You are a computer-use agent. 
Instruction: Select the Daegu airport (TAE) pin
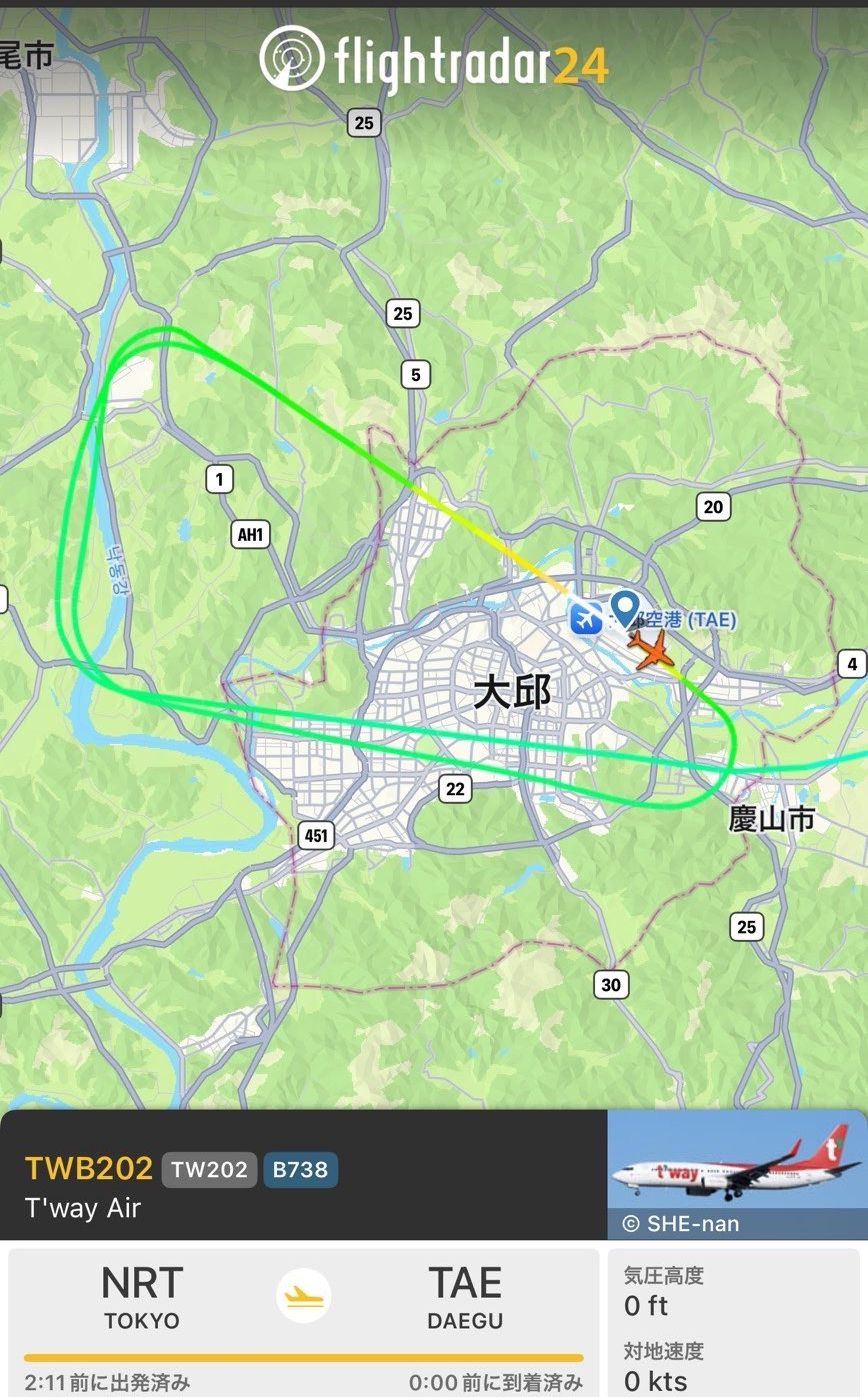click(x=625, y=606)
